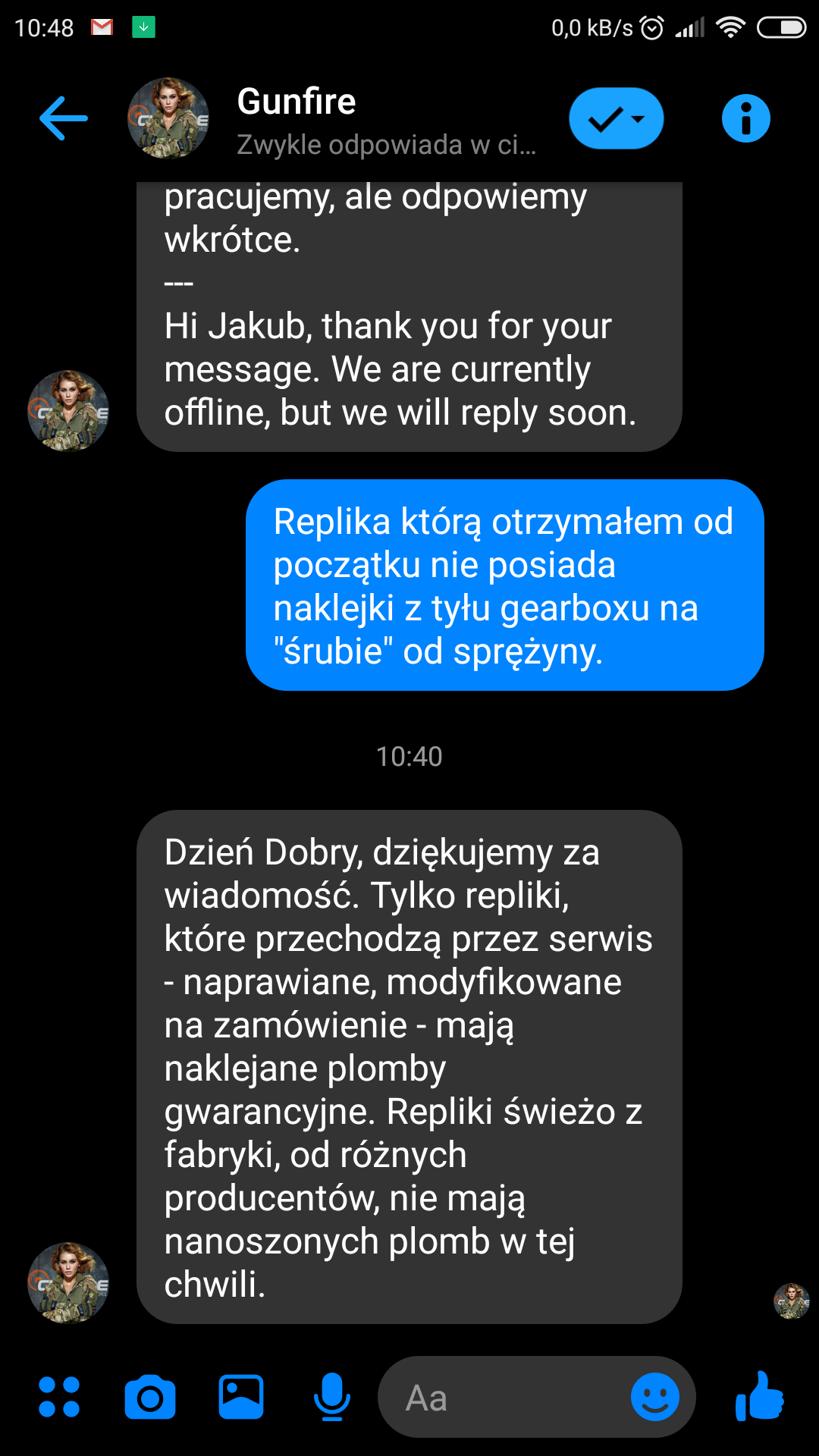Open Gunfire profile from header name
Image resolution: width=819 pixels, height=1456 pixels.
(297, 102)
